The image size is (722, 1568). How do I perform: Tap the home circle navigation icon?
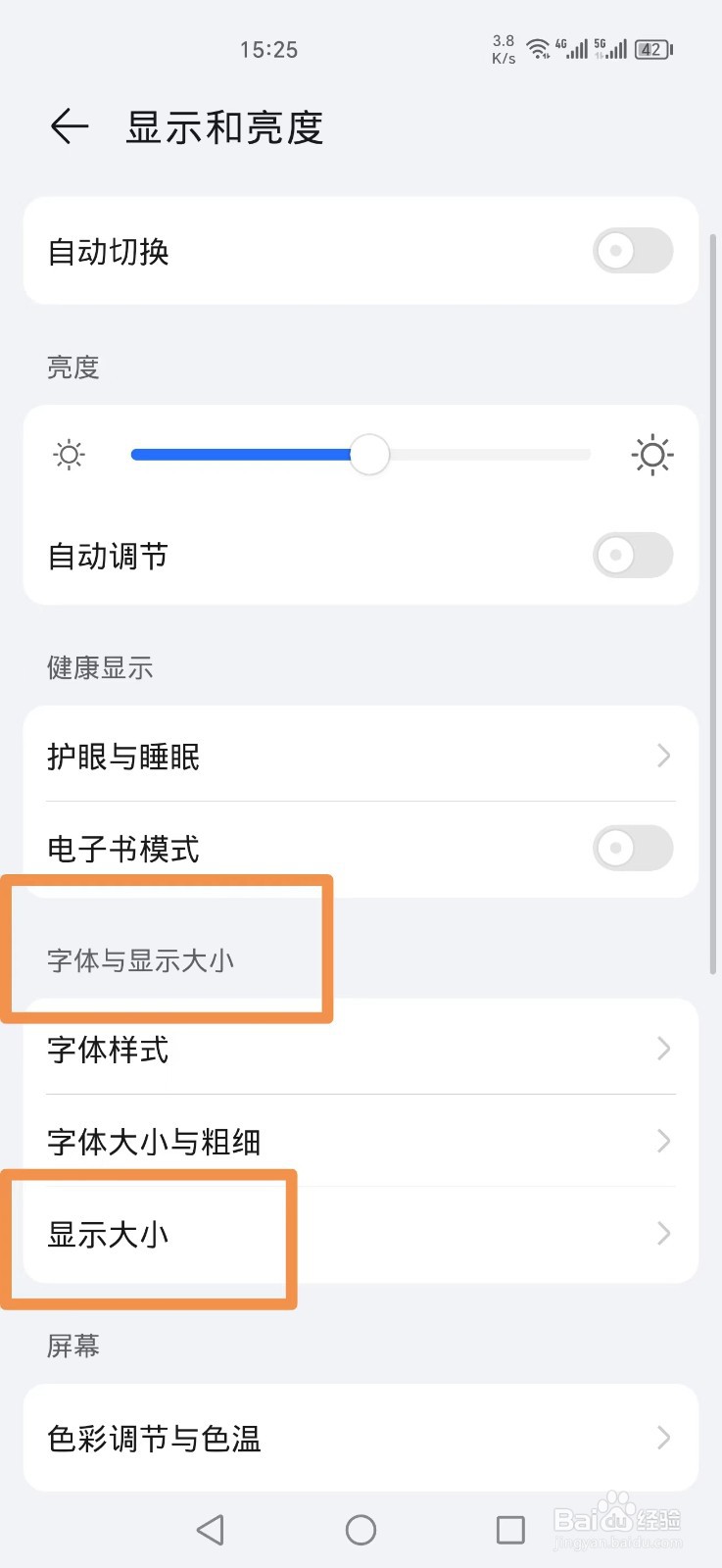point(361,1529)
